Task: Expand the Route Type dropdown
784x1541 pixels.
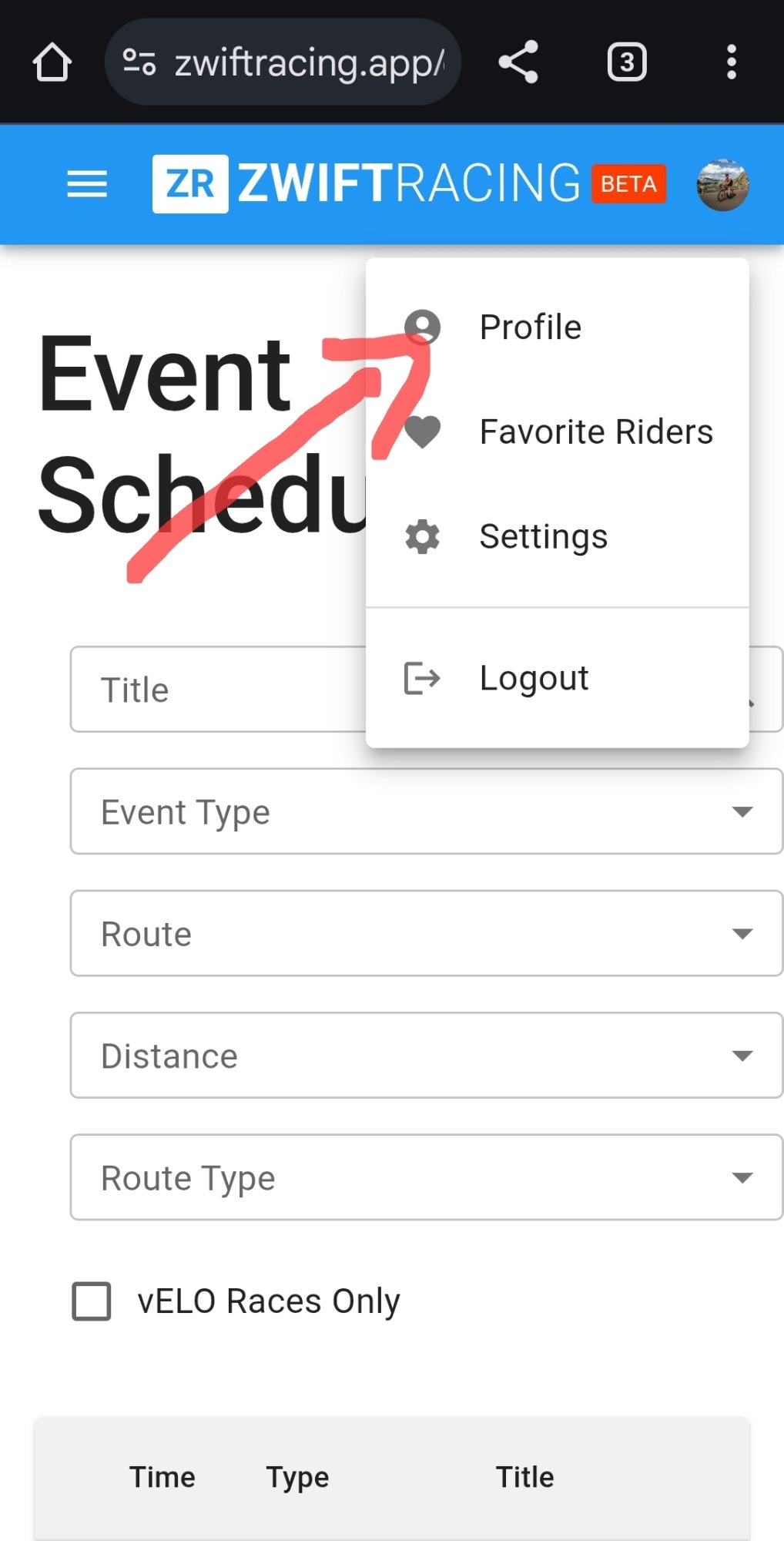Action: (426, 1177)
